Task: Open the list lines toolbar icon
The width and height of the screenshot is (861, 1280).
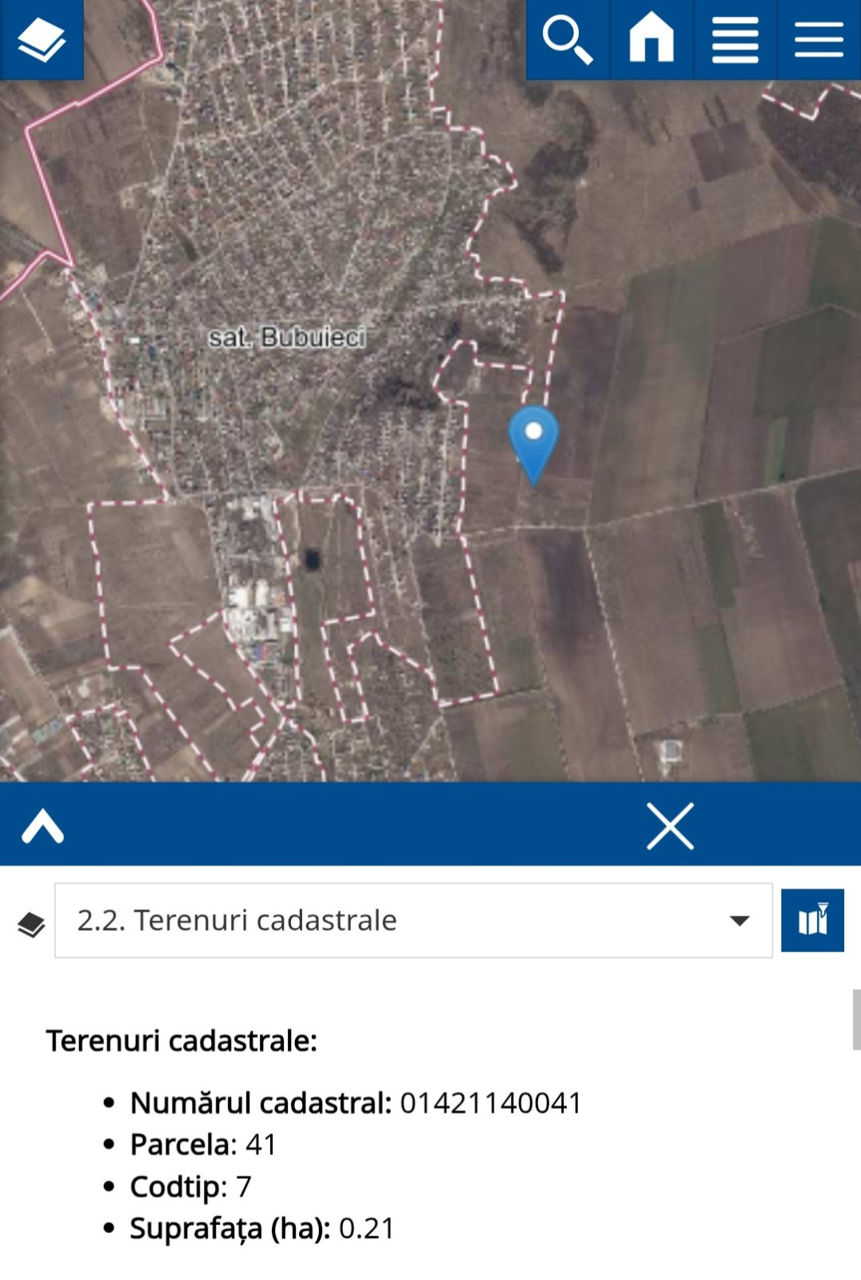Action: pyautogui.click(x=735, y=40)
